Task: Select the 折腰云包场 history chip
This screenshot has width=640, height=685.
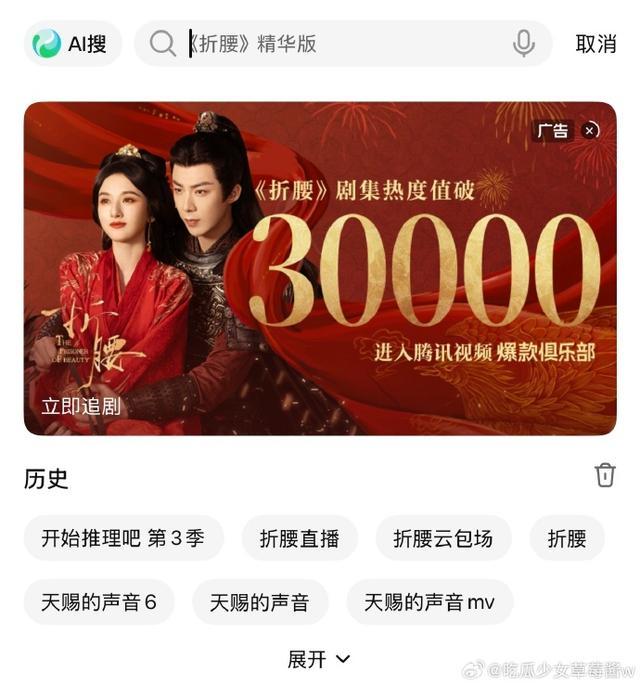Action: click(x=443, y=539)
